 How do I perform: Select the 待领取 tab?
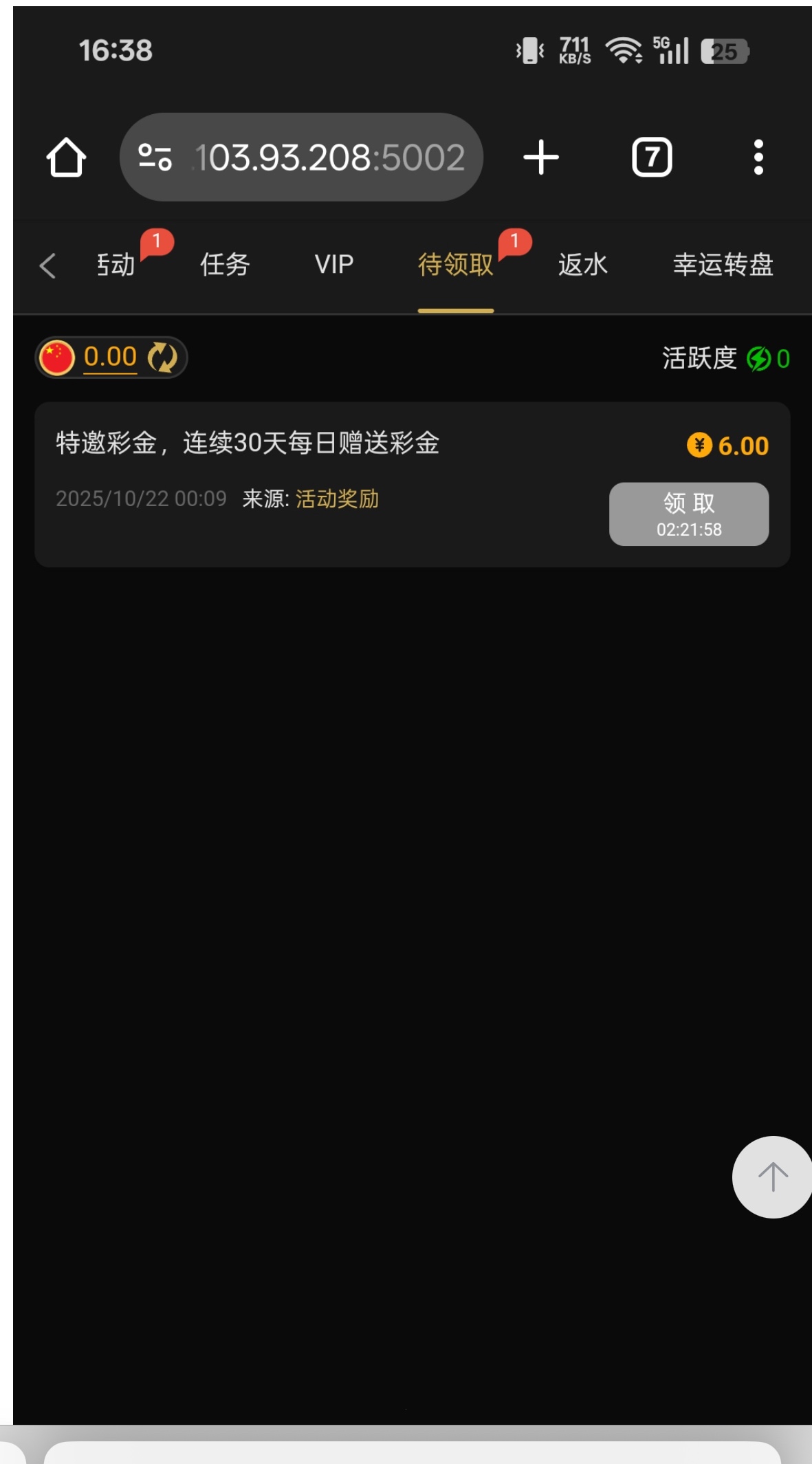455,265
